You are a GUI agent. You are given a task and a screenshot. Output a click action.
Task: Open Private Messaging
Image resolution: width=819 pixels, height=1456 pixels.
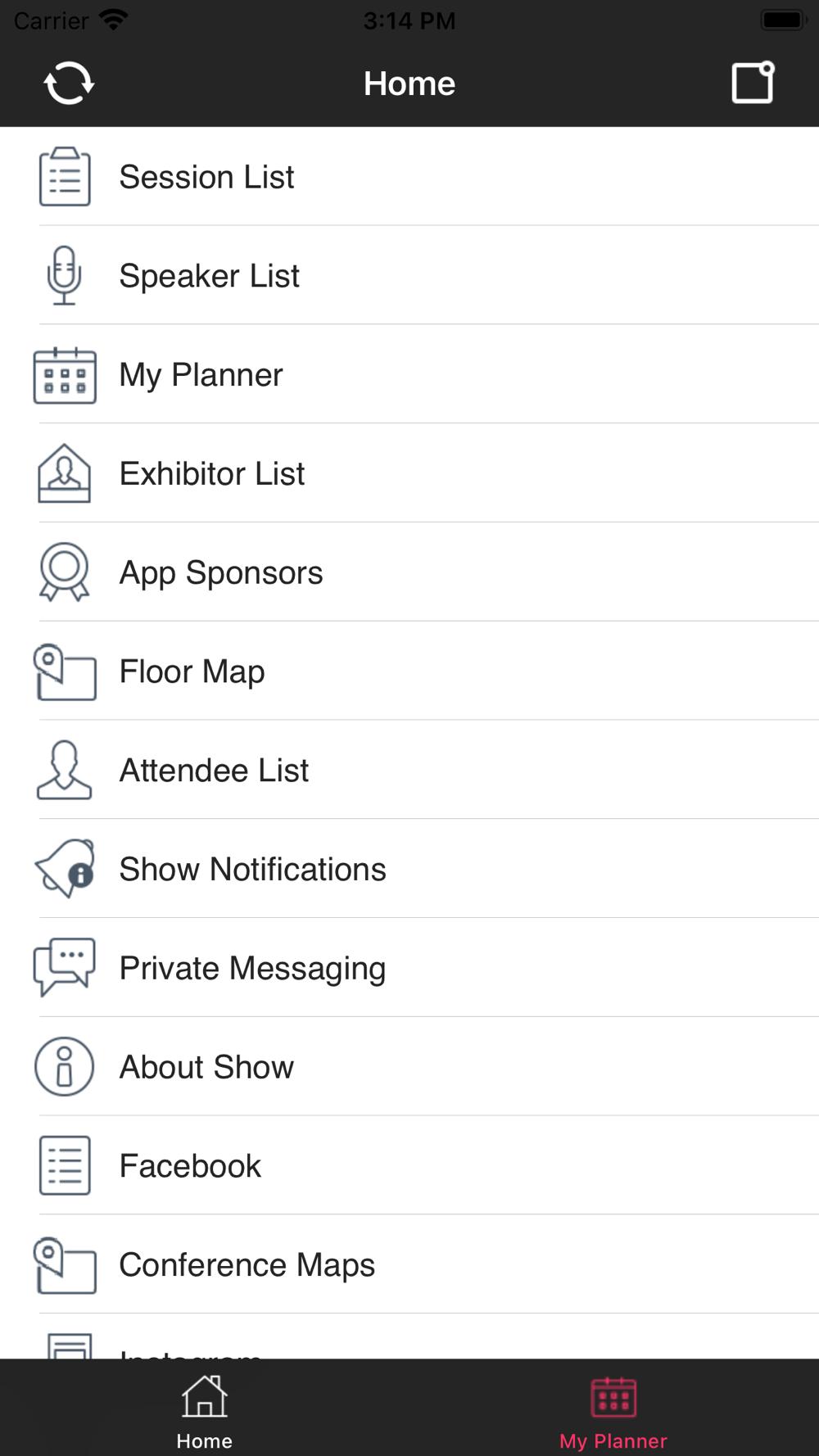coord(409,969)
